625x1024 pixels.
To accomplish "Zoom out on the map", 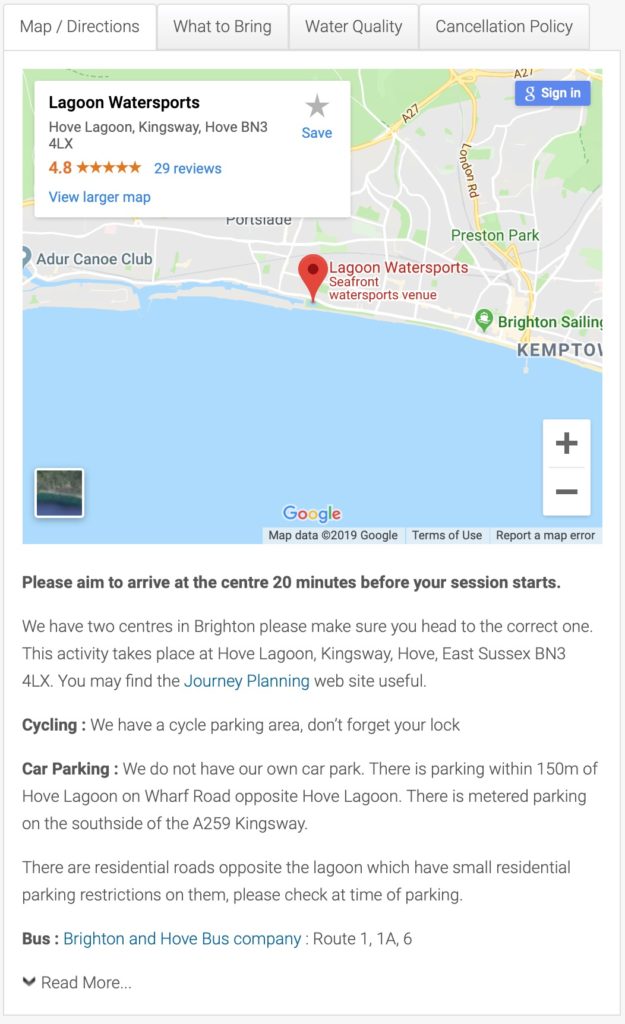I will [x=566, y=492].
